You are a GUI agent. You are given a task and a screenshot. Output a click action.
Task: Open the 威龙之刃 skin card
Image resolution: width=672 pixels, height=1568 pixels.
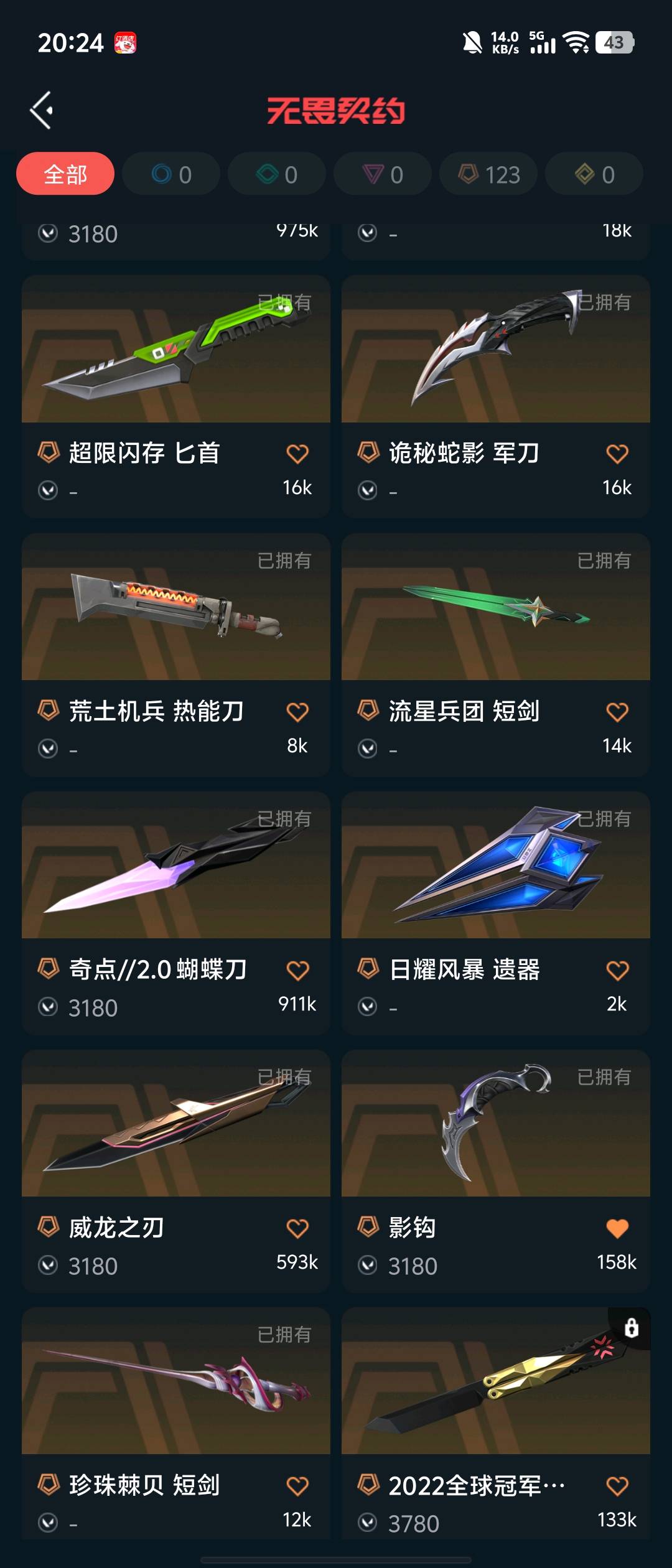coord(175,1123)
